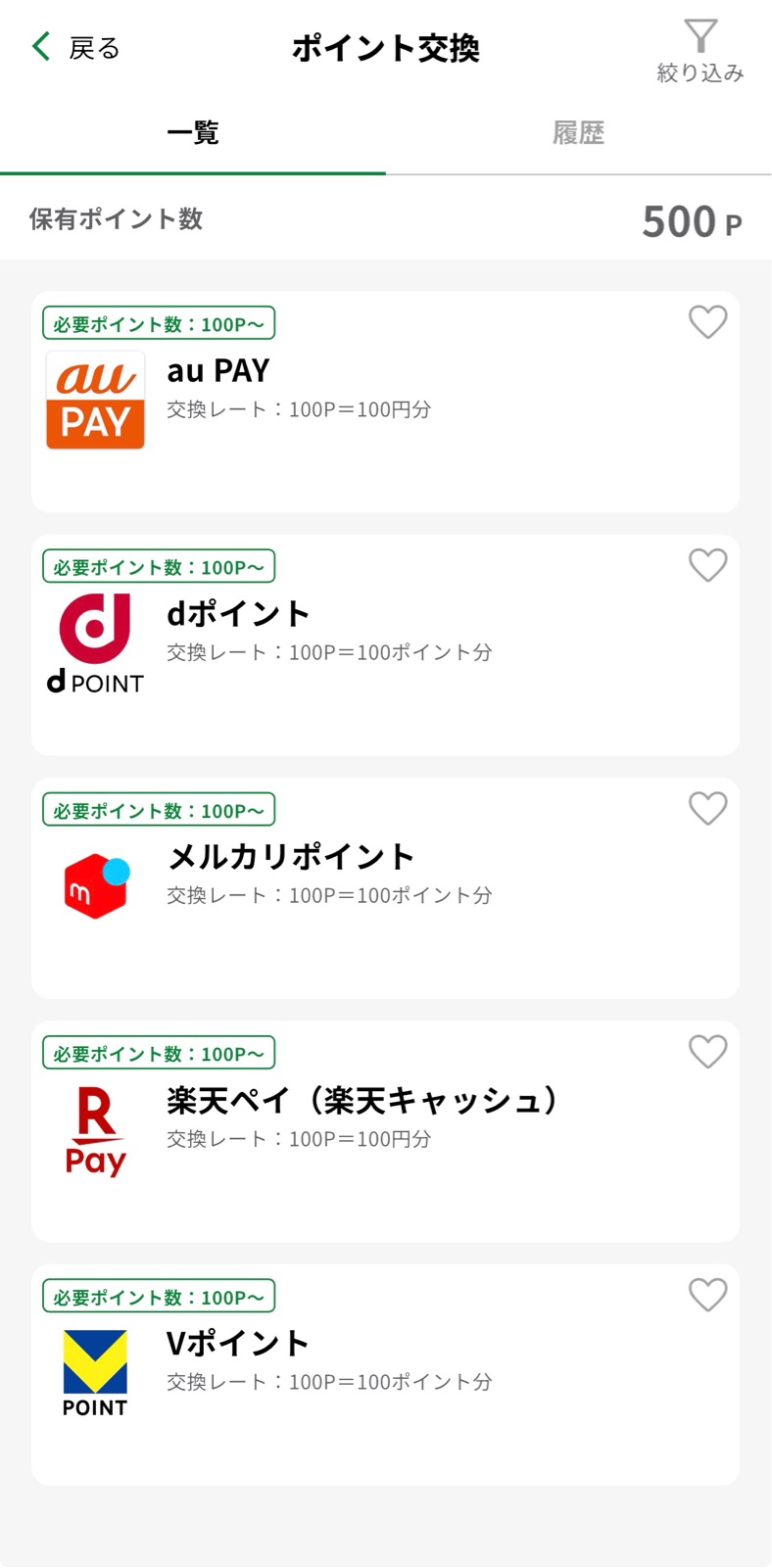Favorite 楽天ペイ with the heart icon

pyautogui.click(x=707, y=1052)
